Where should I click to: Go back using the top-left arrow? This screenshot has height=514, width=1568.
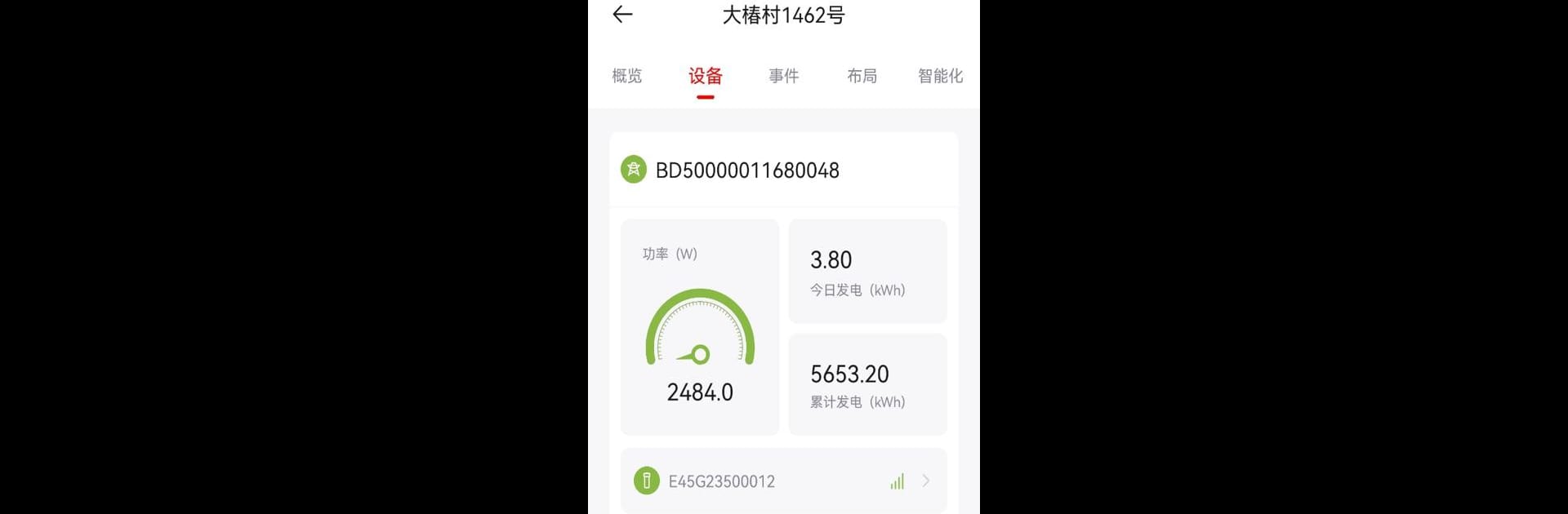click(x=622, y=15)
